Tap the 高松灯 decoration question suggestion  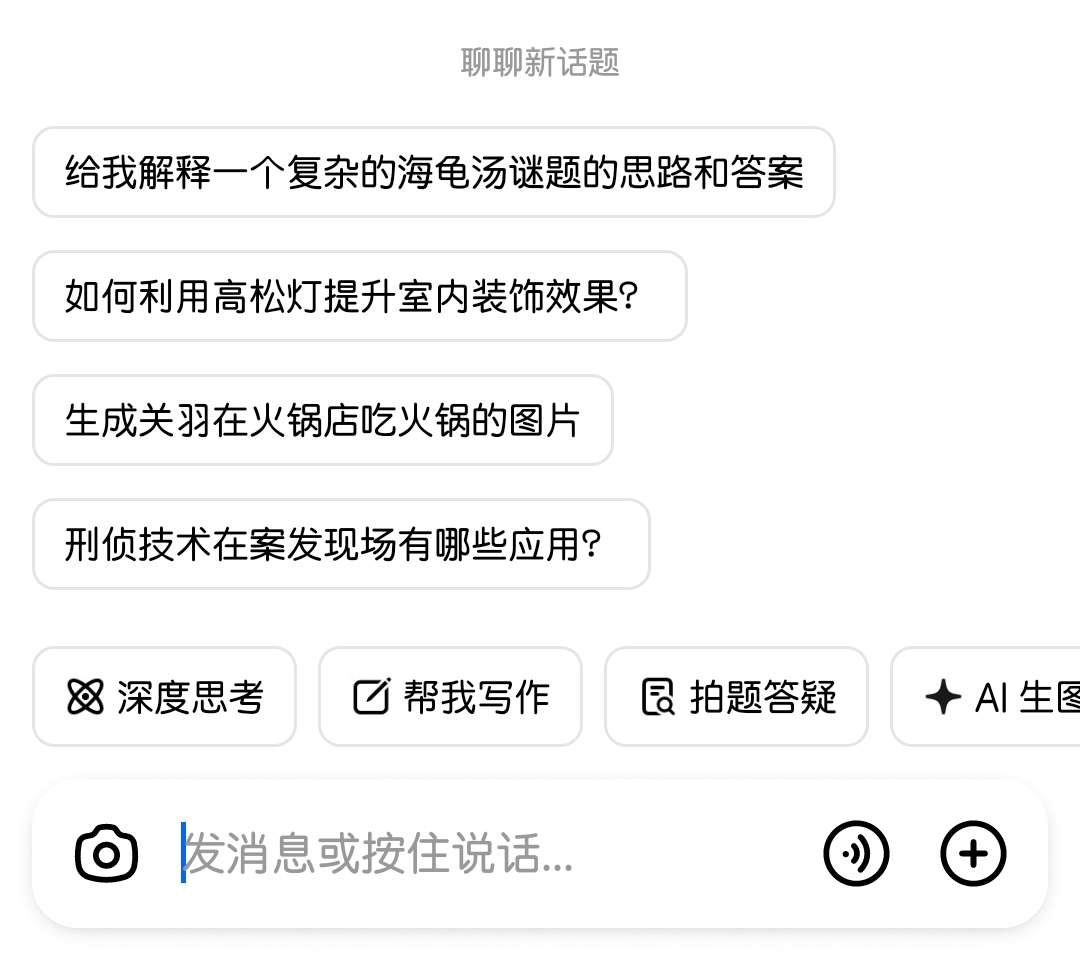tap(359, 296)
